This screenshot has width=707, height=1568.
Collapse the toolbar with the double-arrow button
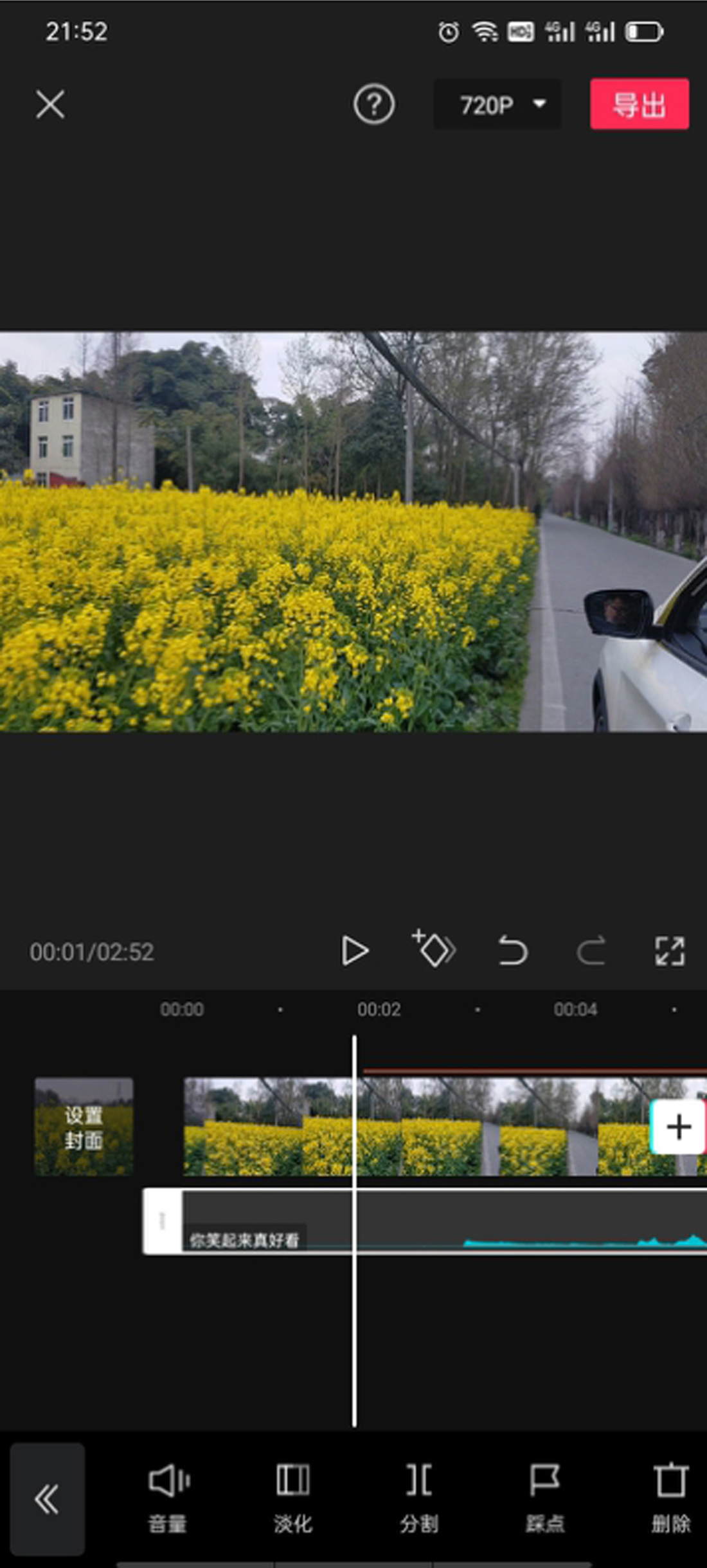pos(47,1499)
